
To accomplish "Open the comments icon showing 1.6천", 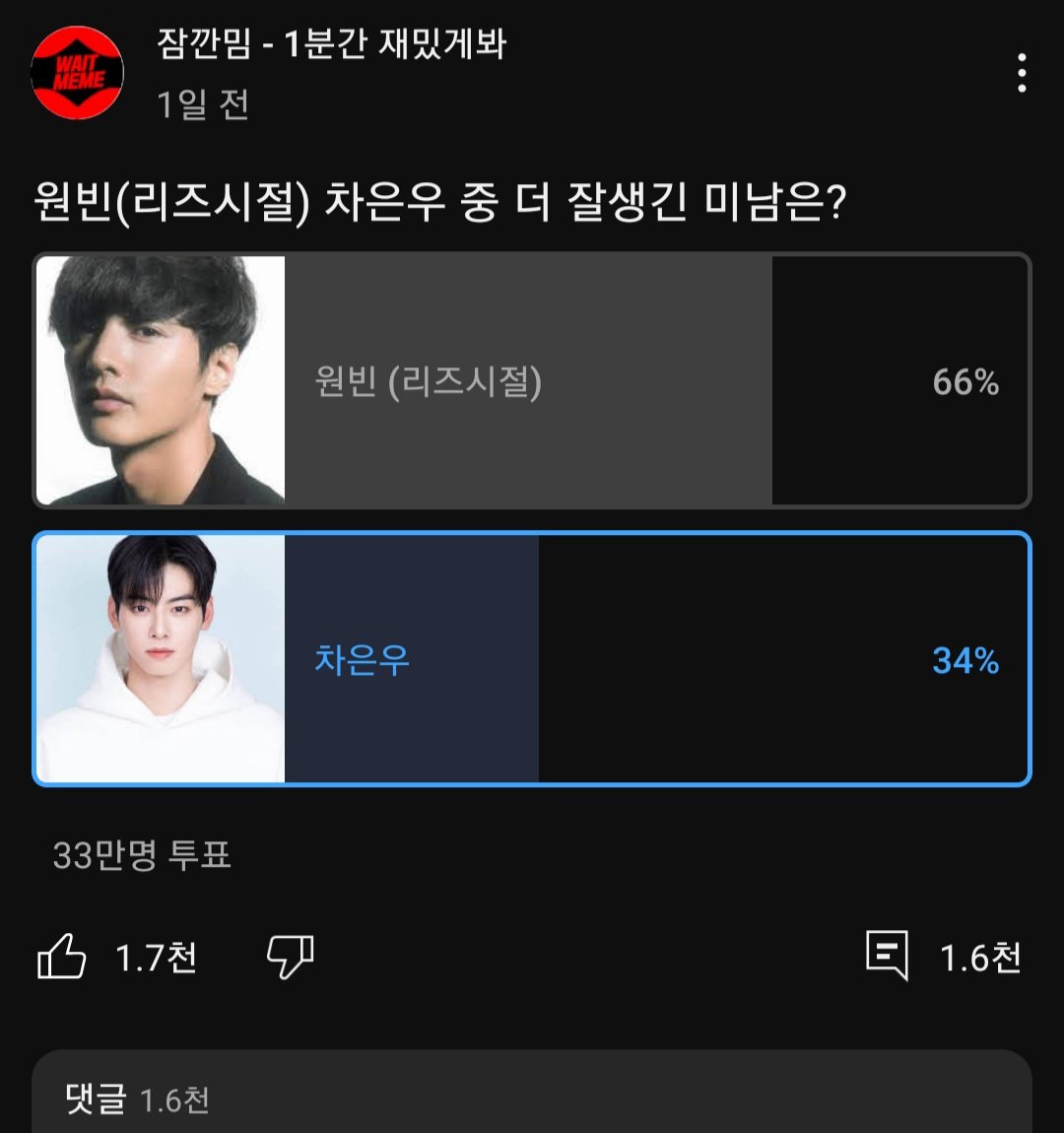I will coord(887,957).
